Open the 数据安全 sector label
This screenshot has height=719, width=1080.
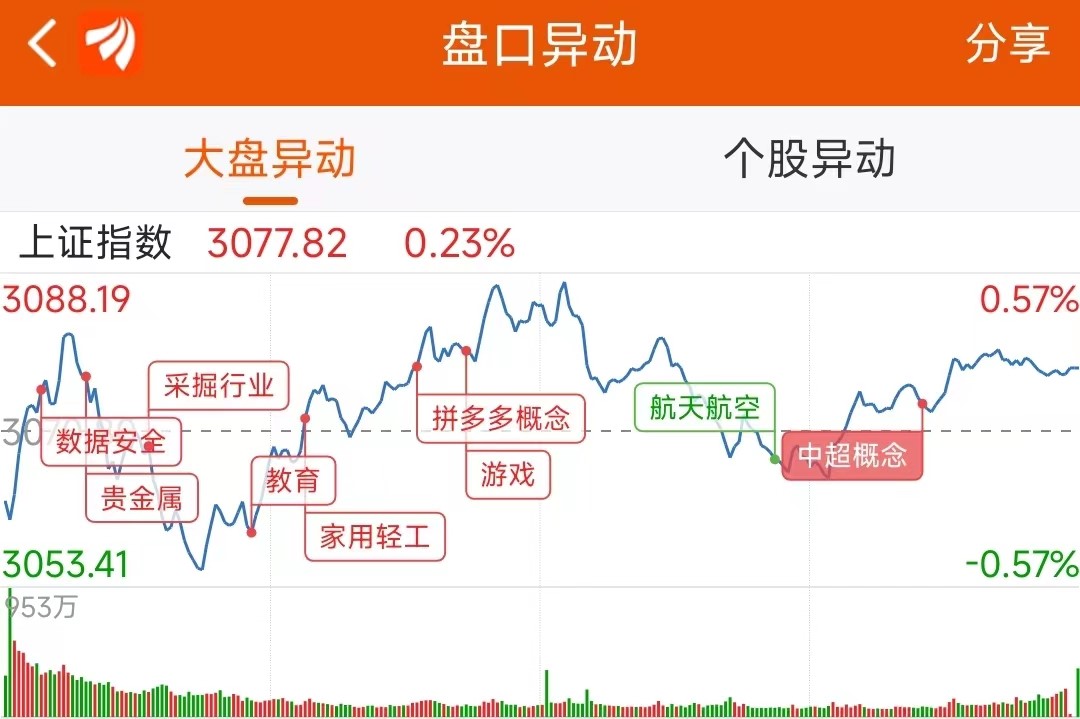click(111, 441)
